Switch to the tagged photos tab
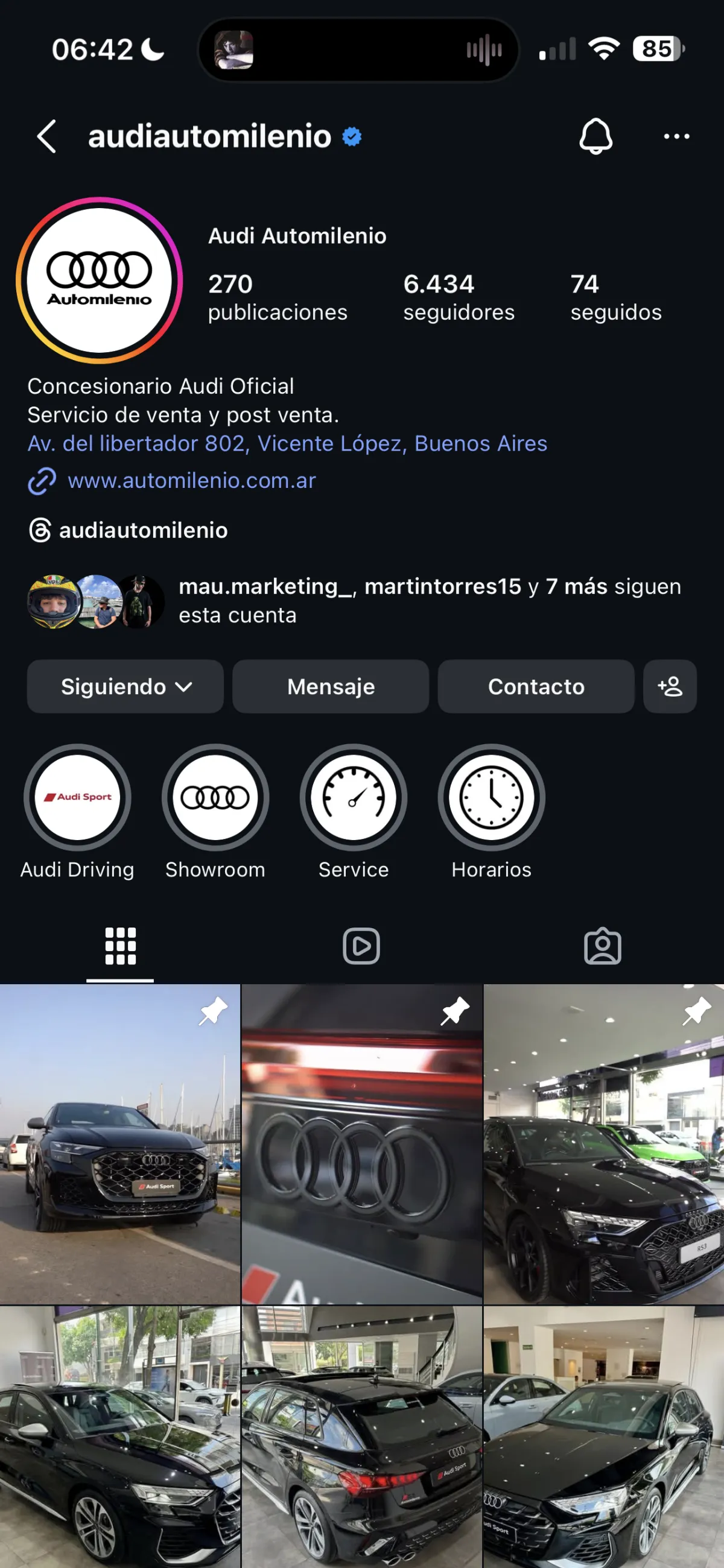724x1568 pixels. click(x=602, y=946)
